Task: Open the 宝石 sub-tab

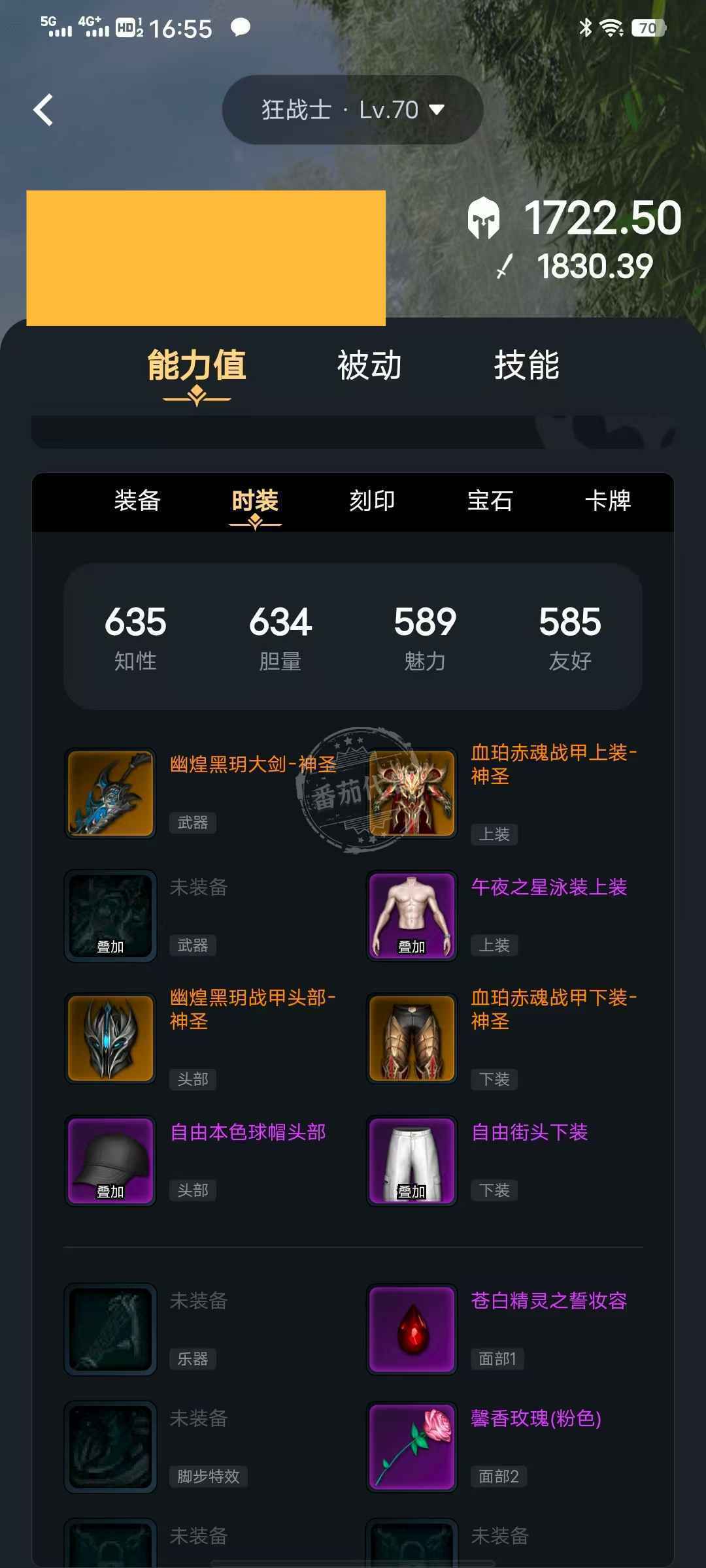Action: (490, 501)
